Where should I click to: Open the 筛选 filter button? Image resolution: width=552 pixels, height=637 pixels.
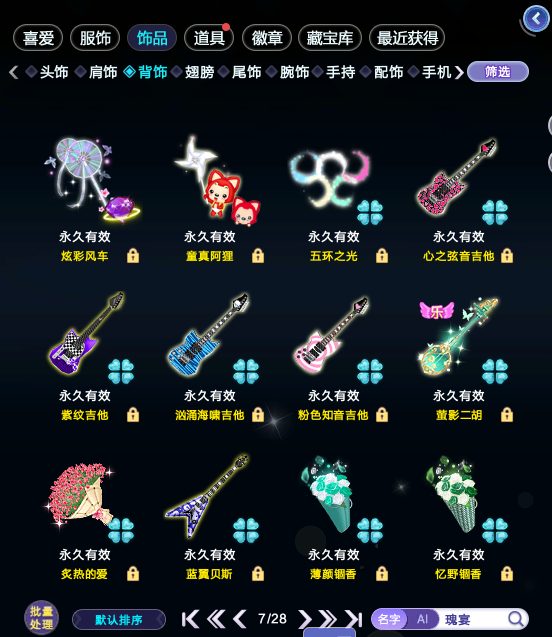498,72
